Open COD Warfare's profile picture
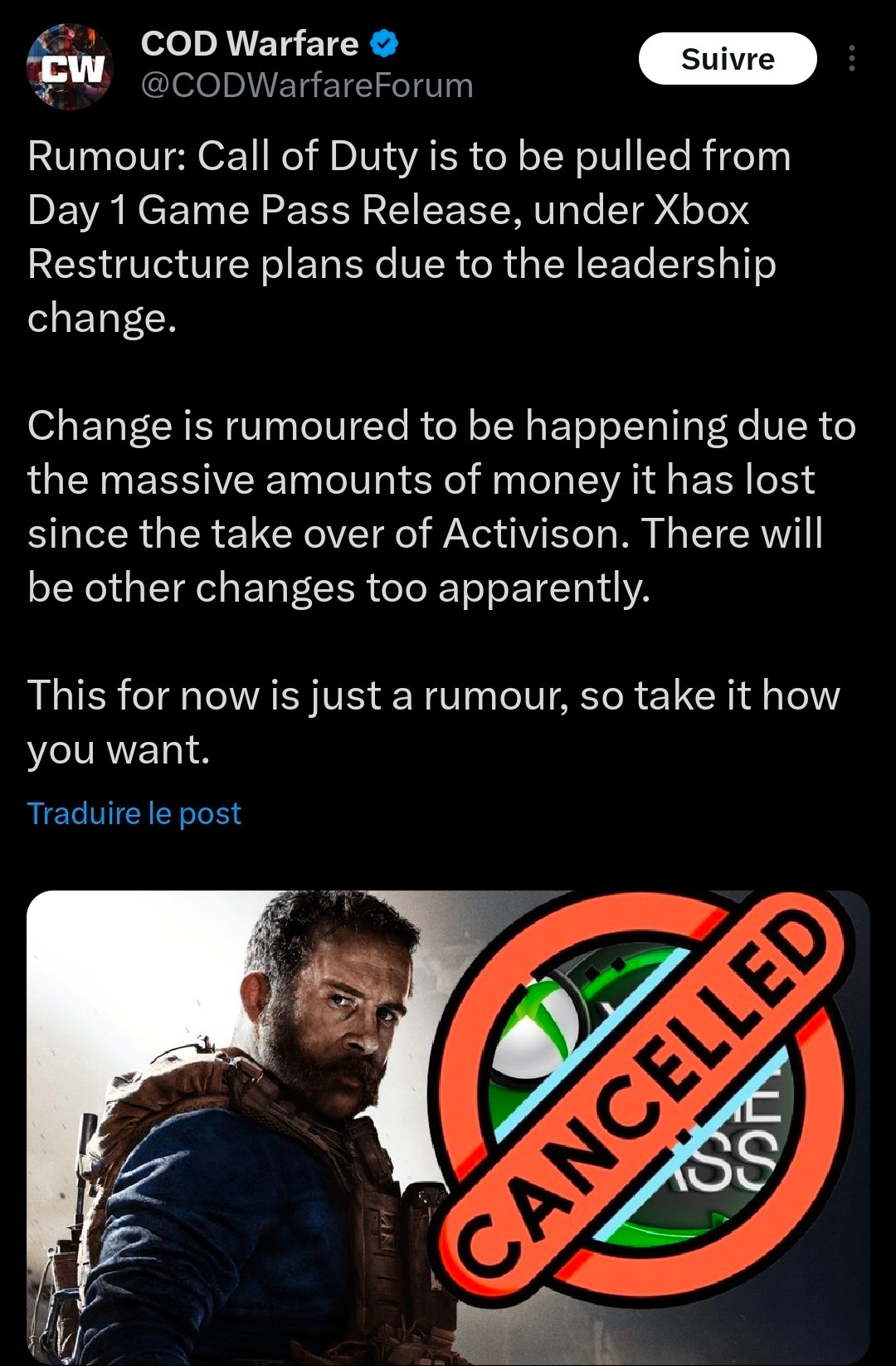The image size is (896, 1366). click(x=70, y=66)
